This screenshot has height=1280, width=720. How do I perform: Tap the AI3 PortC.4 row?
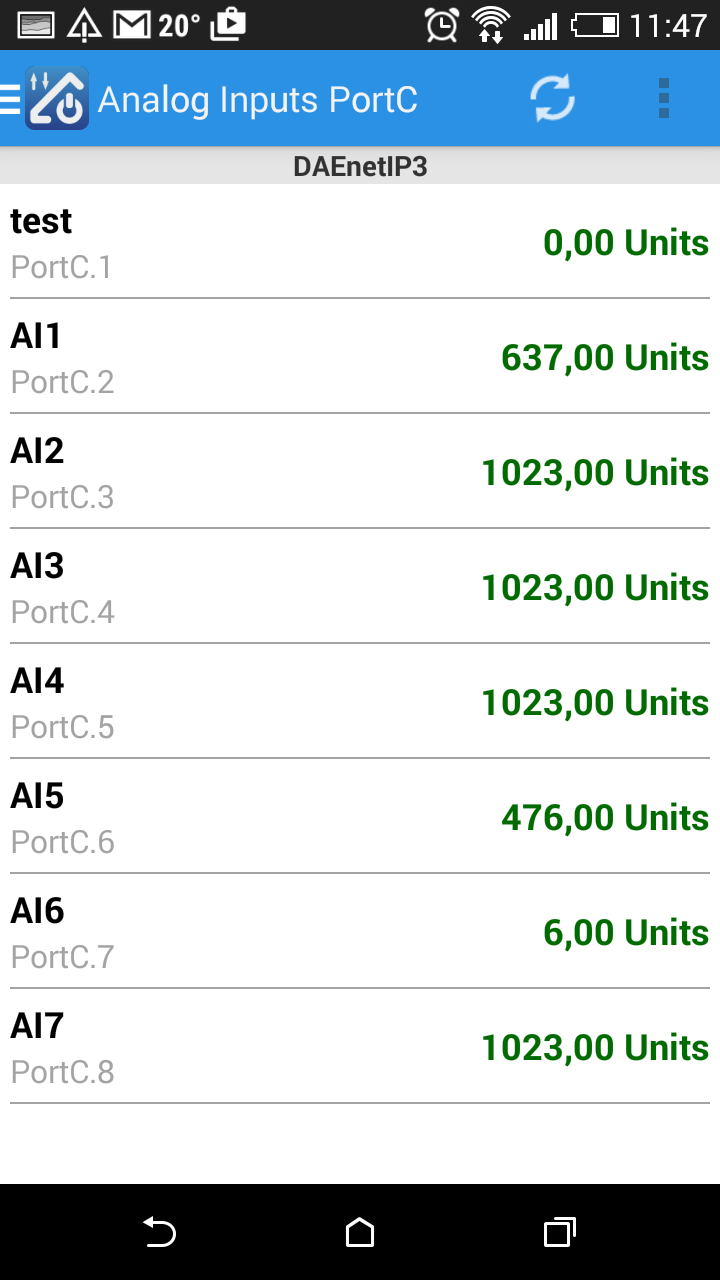pos(360,587)
